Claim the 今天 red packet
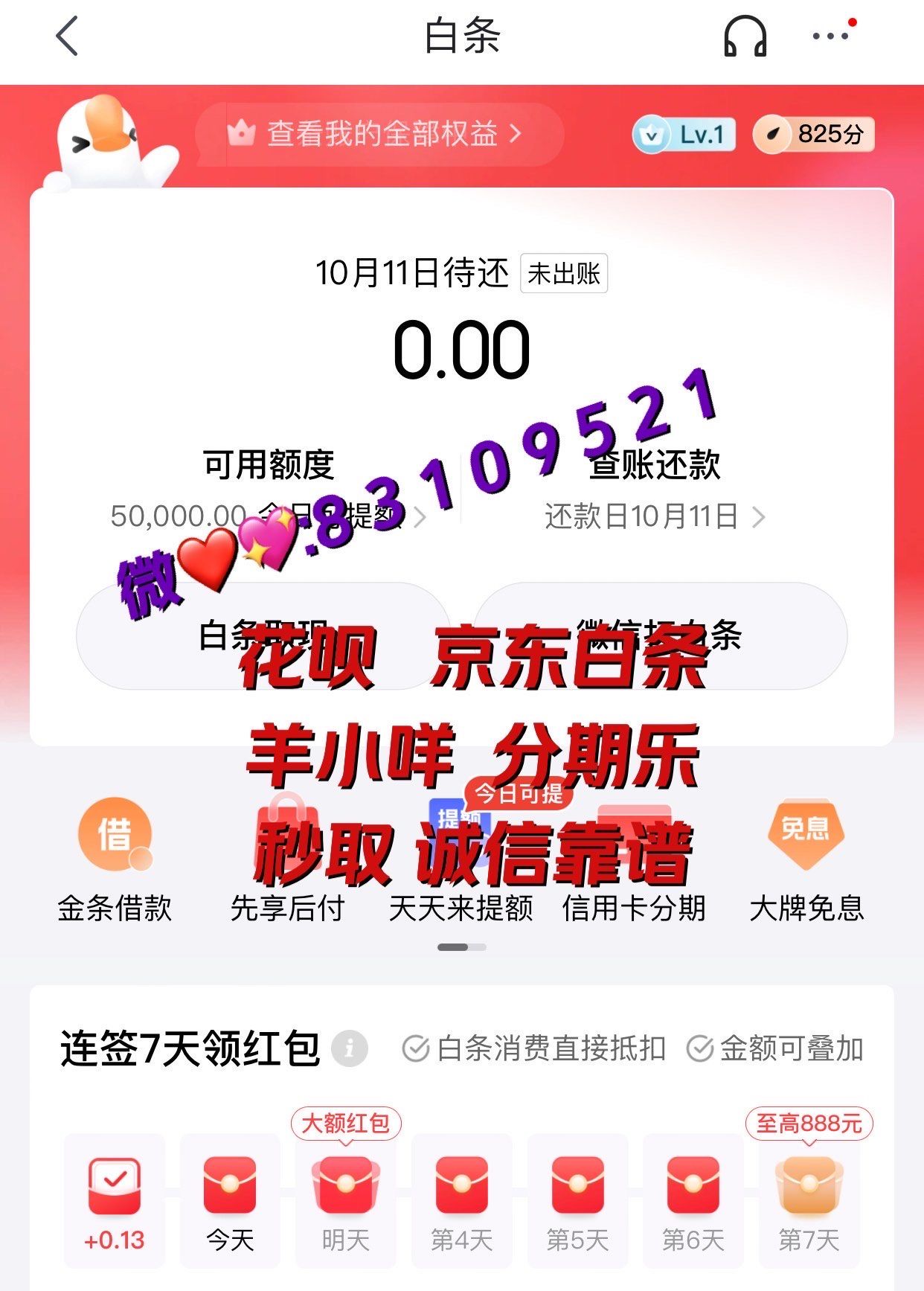The image size is (924, 1291). point(230,1199)
